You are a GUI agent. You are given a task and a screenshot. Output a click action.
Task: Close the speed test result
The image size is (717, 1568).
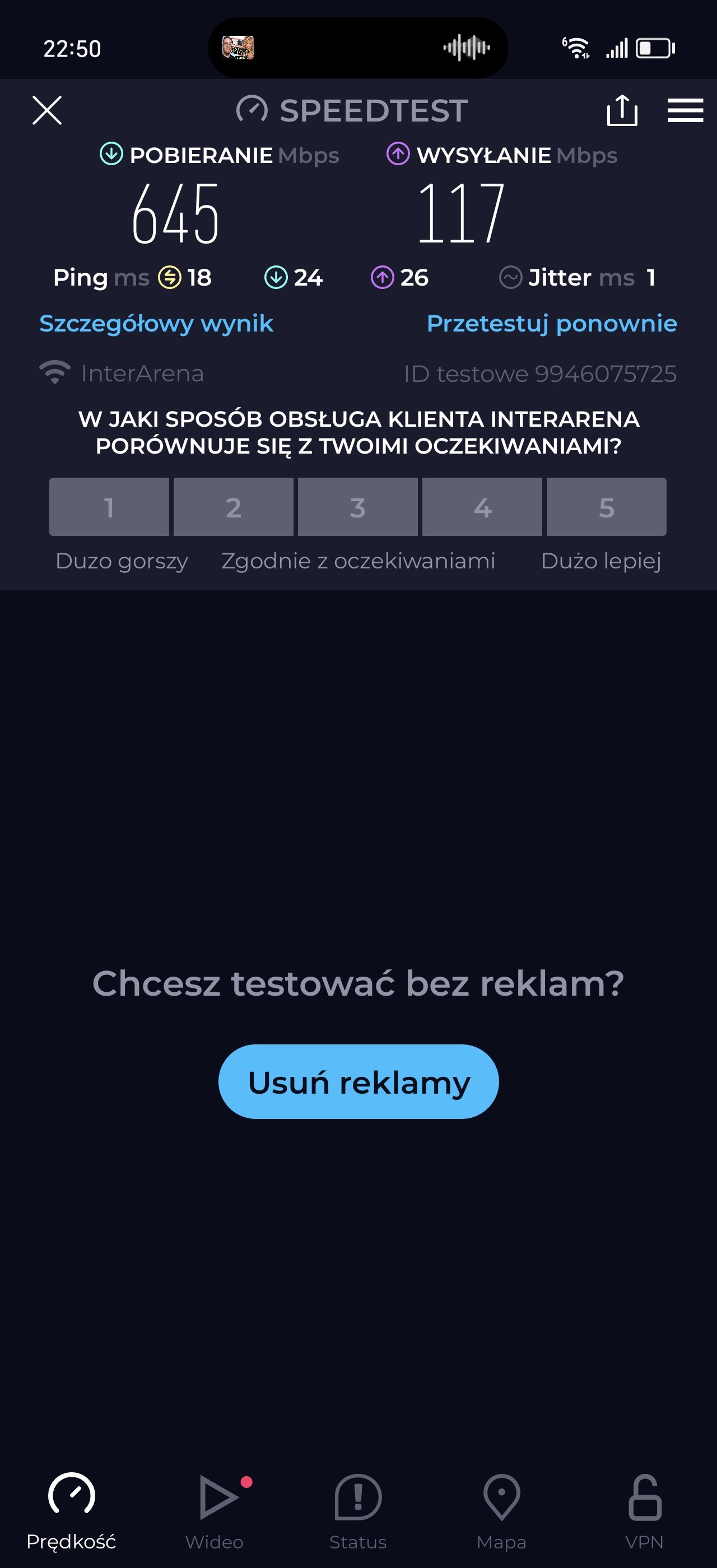[x=47, y=110]
